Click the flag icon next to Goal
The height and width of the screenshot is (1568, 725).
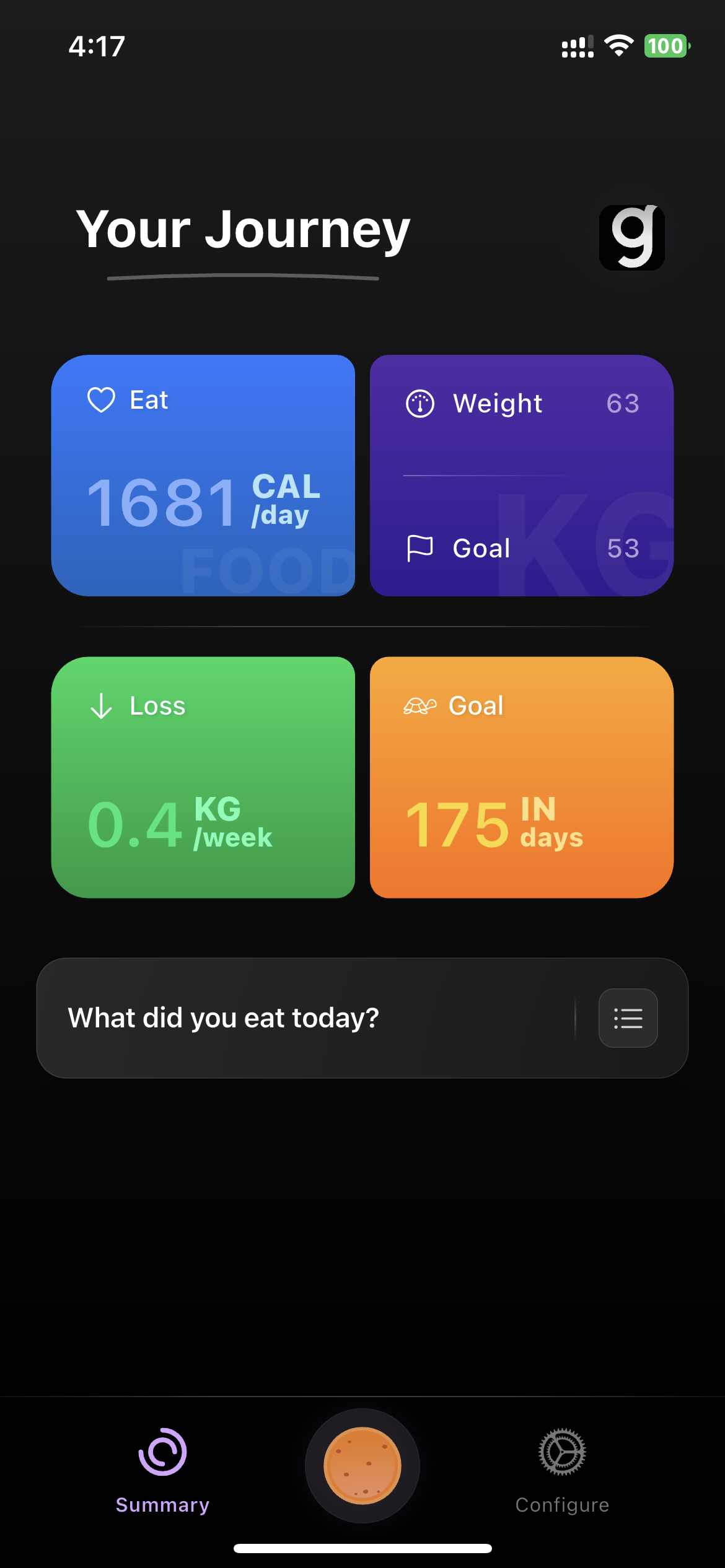[420, 549]
